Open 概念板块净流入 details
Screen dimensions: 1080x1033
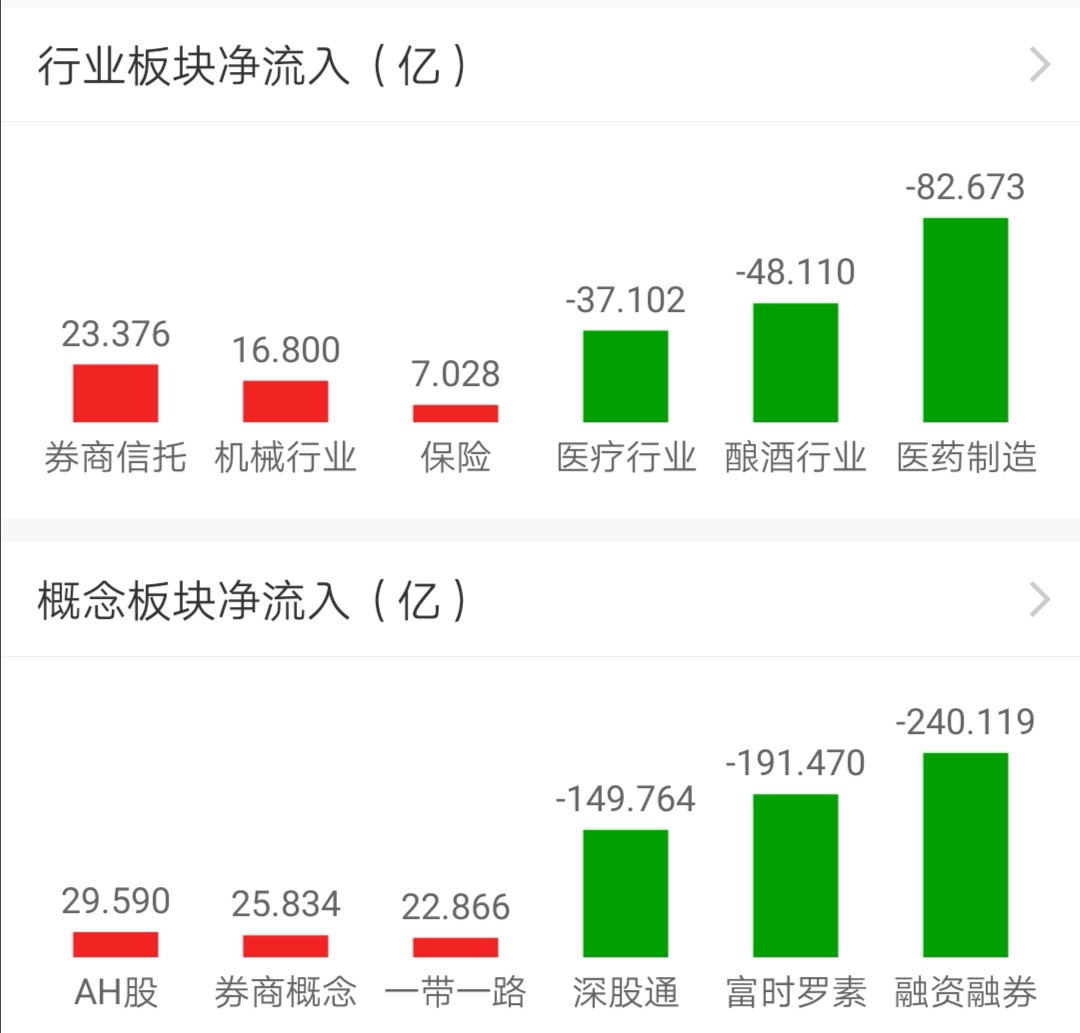1040,601
